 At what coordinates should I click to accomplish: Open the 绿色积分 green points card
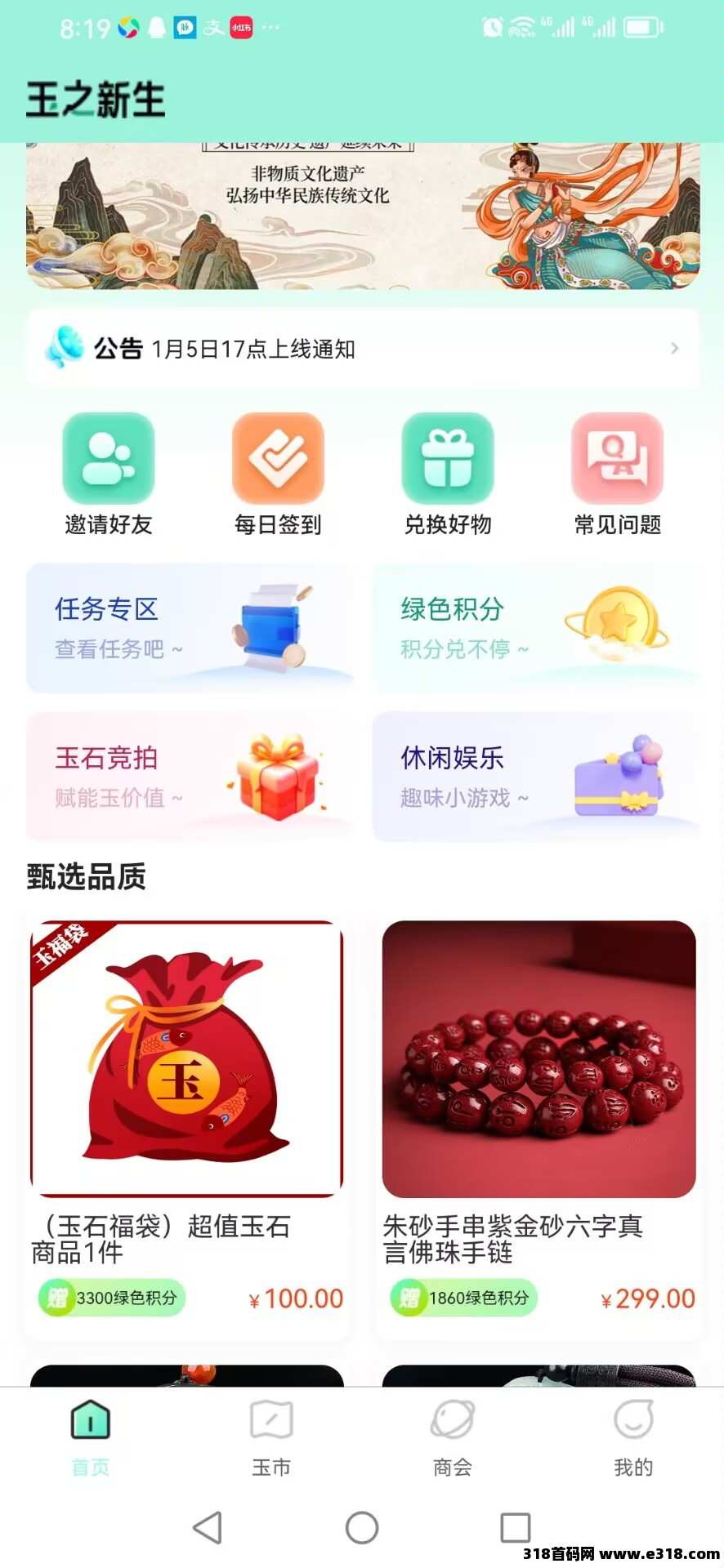tap(535, 628)
